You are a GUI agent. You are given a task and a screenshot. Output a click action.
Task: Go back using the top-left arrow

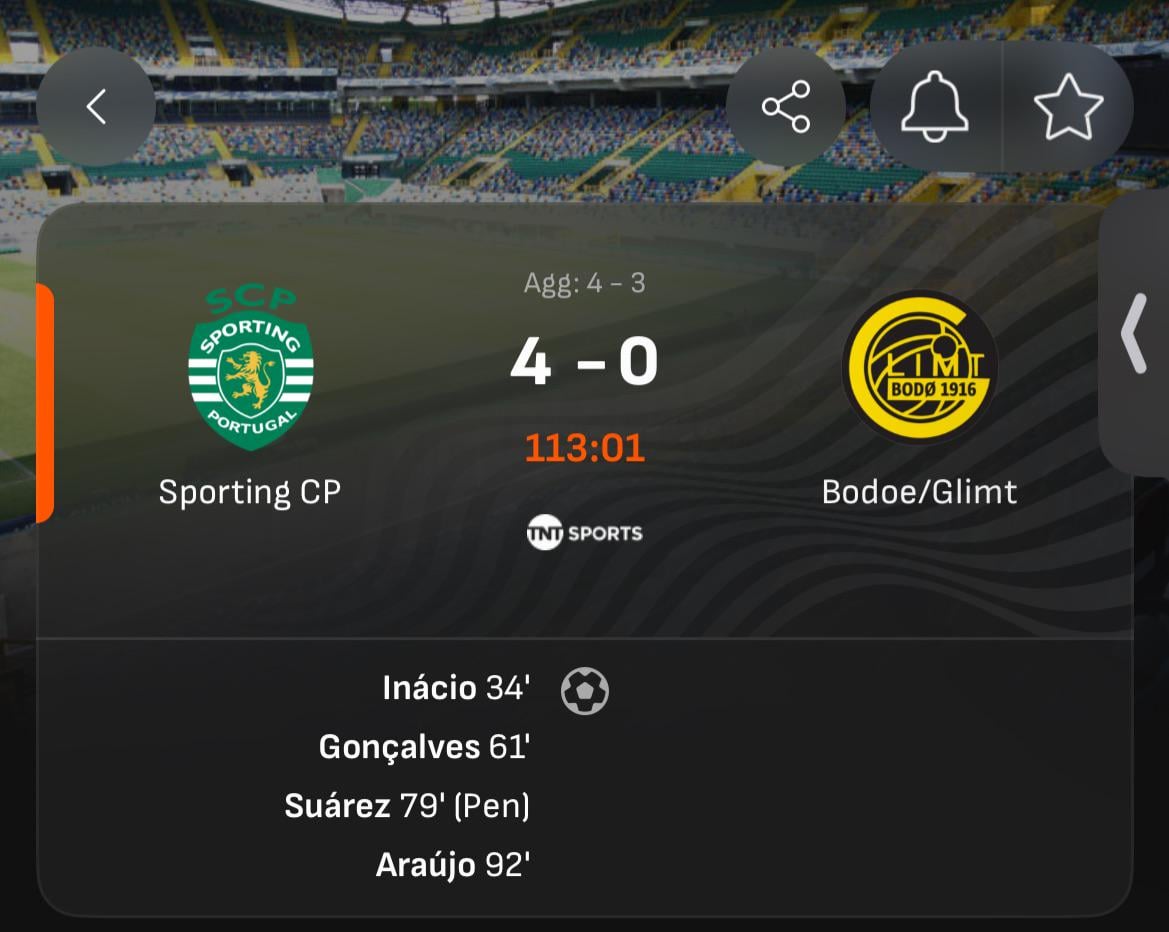[96, 107]
